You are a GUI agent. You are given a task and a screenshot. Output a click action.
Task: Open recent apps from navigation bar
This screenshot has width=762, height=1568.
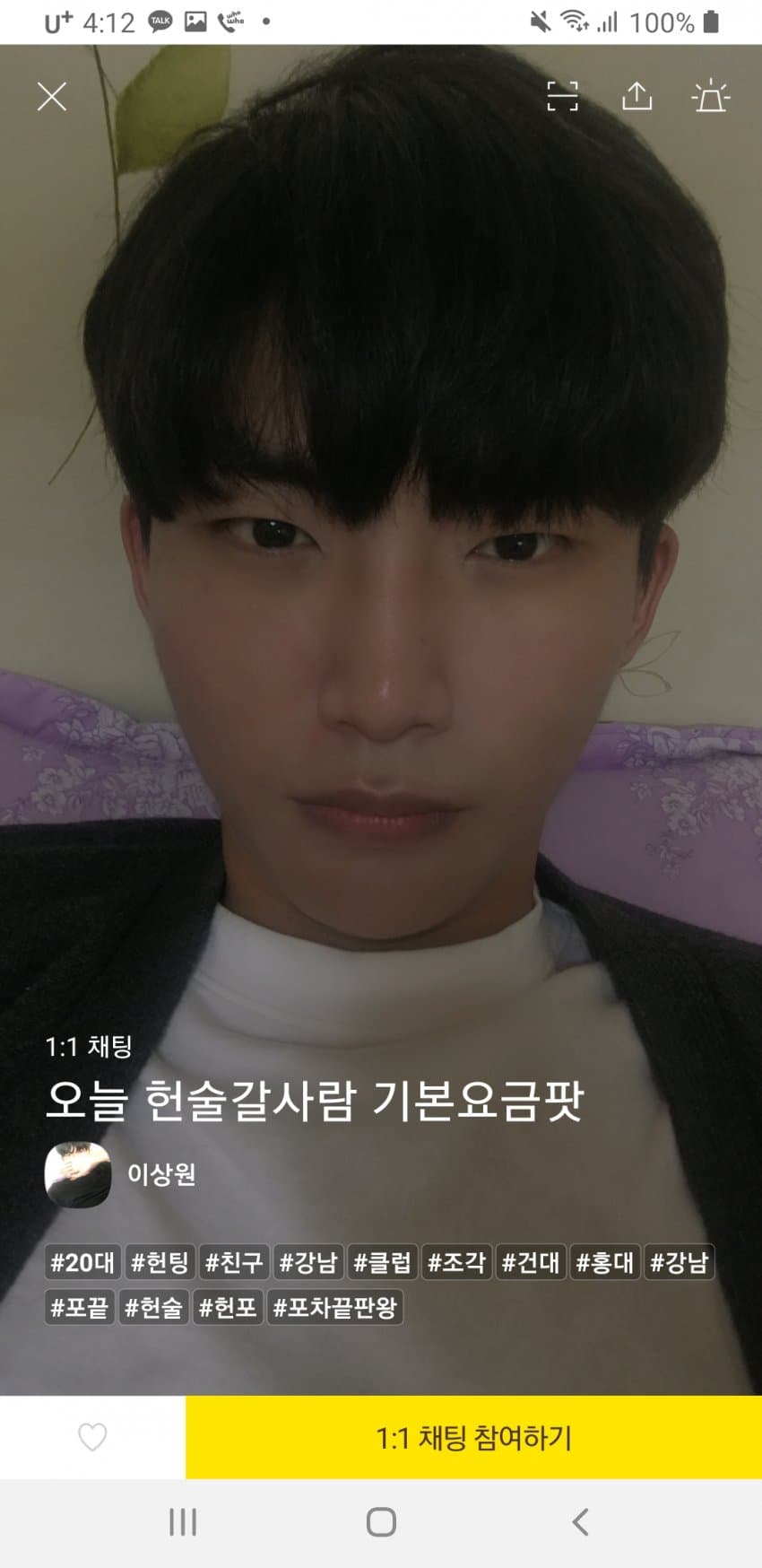tap(183, 1522)
